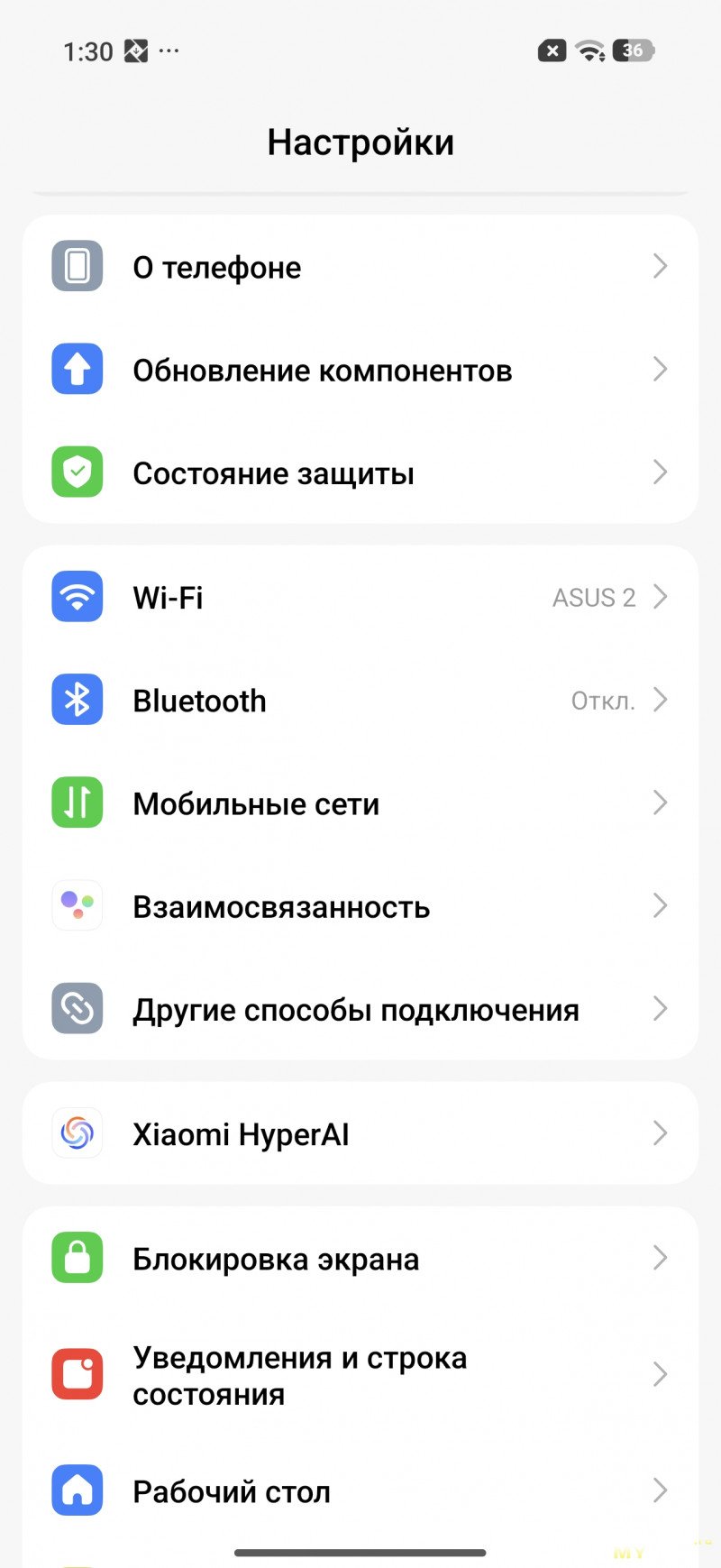The image size is (721, 1568).
Task: Open Wi-Fi settings
Action: coord(360,597)
